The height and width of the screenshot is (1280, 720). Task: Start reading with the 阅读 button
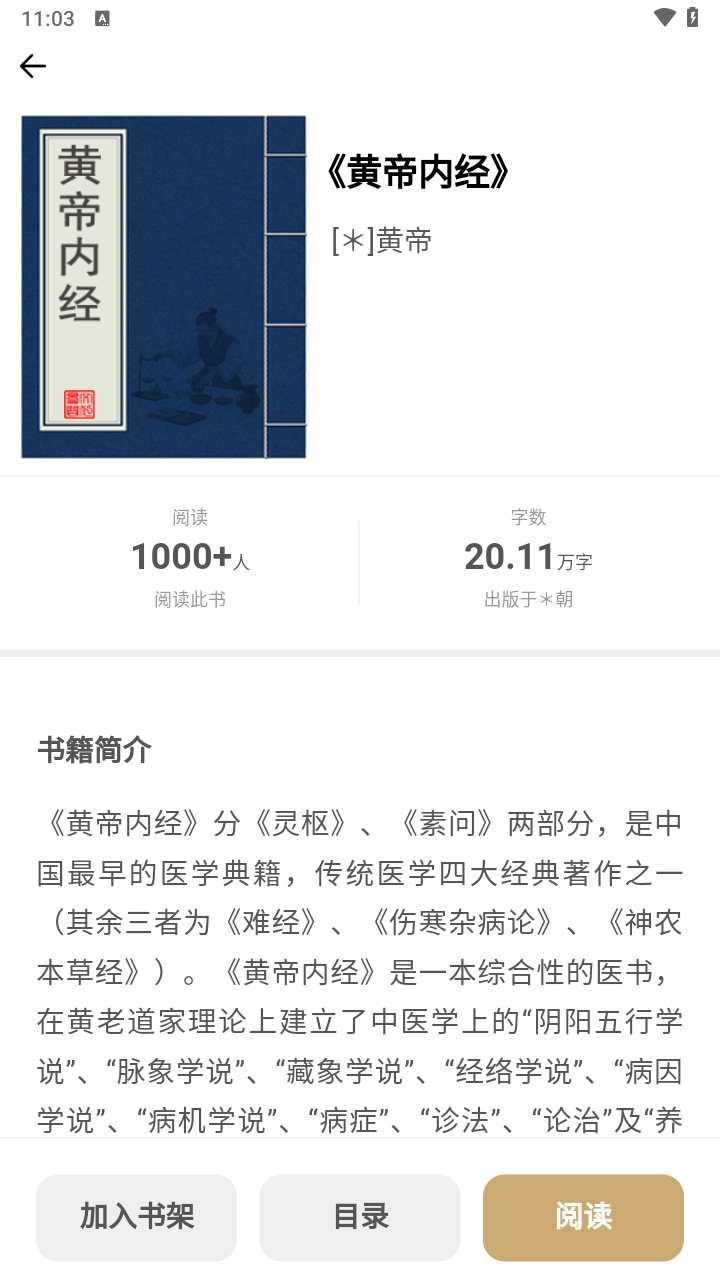click(583, 1217)
